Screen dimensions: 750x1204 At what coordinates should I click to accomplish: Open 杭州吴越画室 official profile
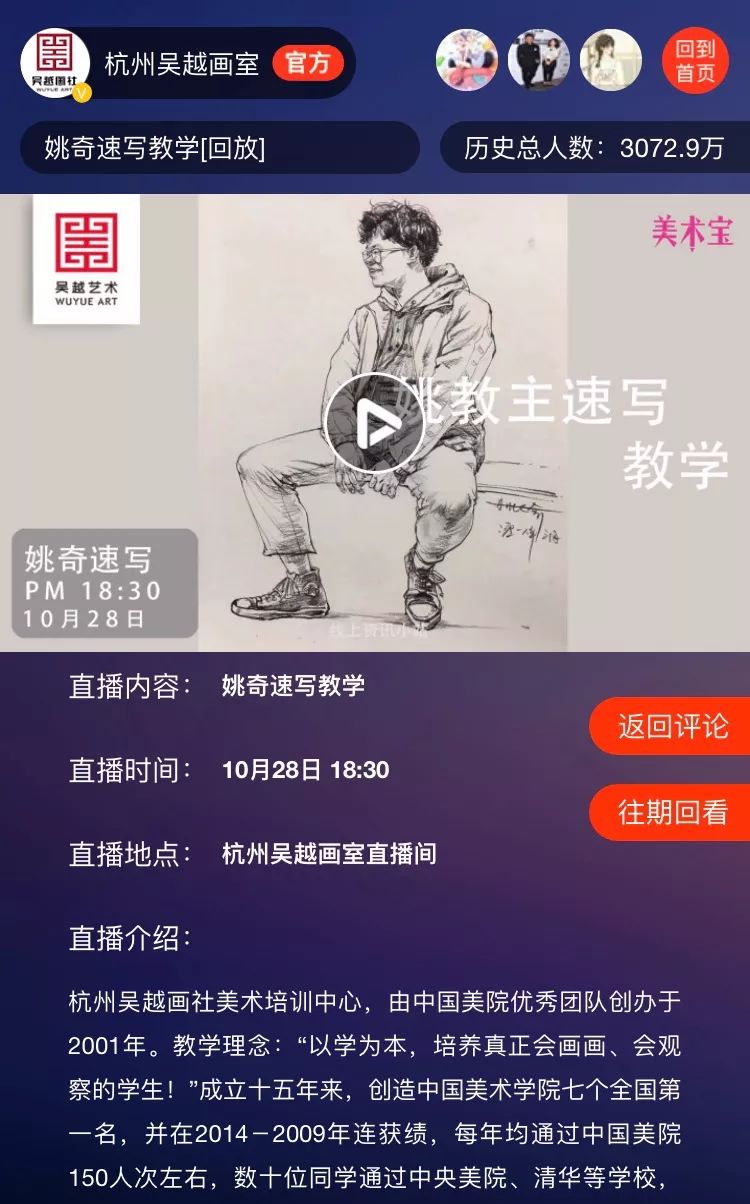coord(182,64)
